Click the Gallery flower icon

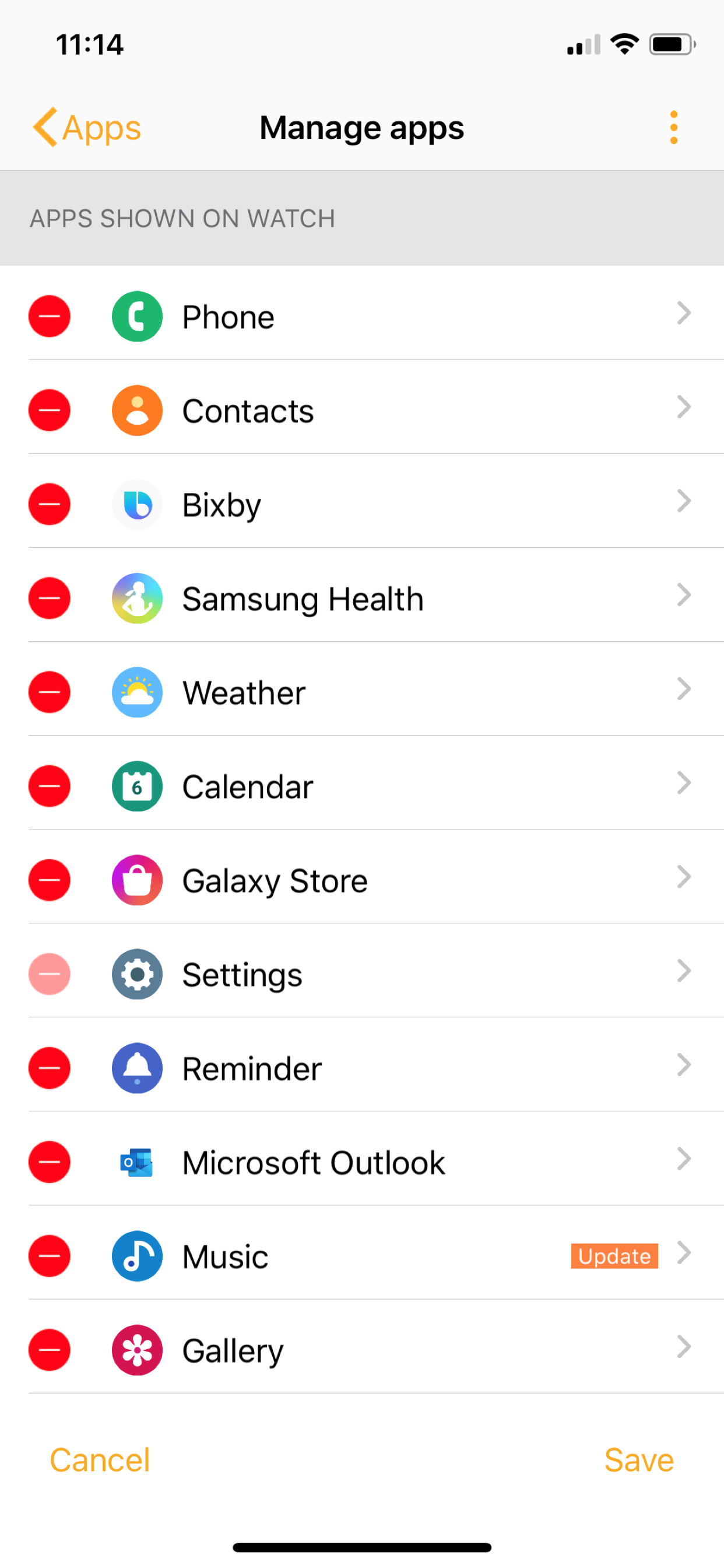coord(136,1350)
